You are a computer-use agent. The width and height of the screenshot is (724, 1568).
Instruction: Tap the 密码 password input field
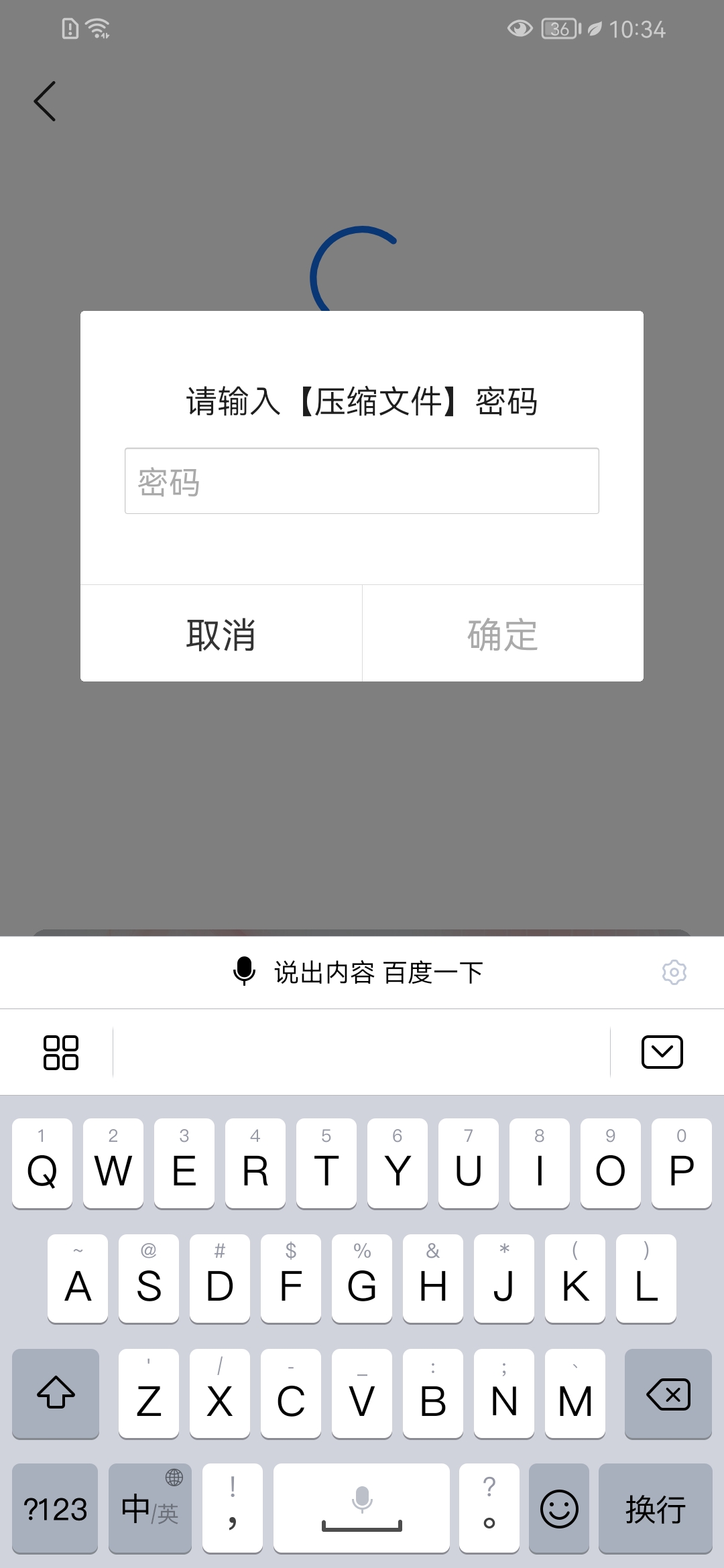[x=361, y=481]
